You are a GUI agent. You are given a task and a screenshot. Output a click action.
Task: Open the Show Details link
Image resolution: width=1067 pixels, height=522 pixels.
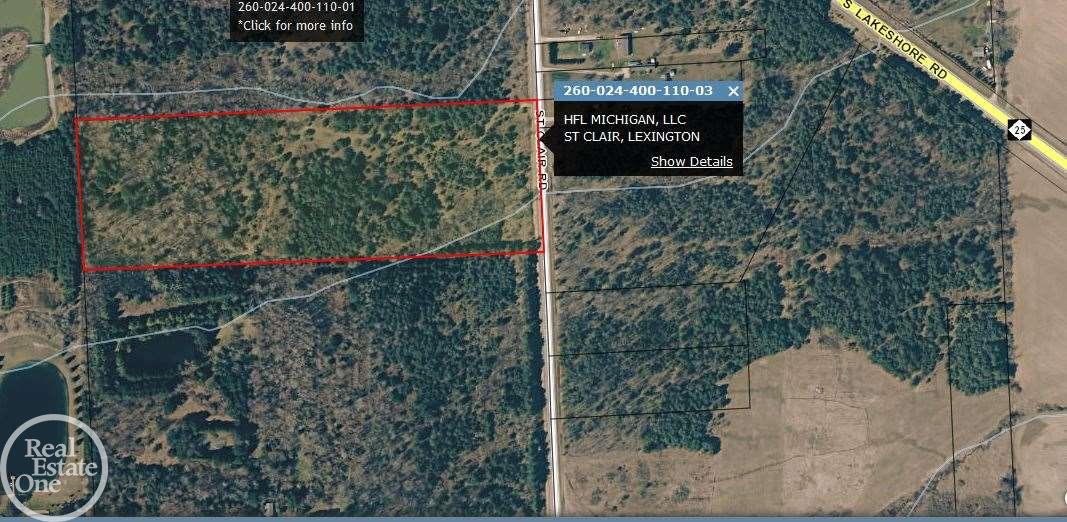(x=691, y=162)
